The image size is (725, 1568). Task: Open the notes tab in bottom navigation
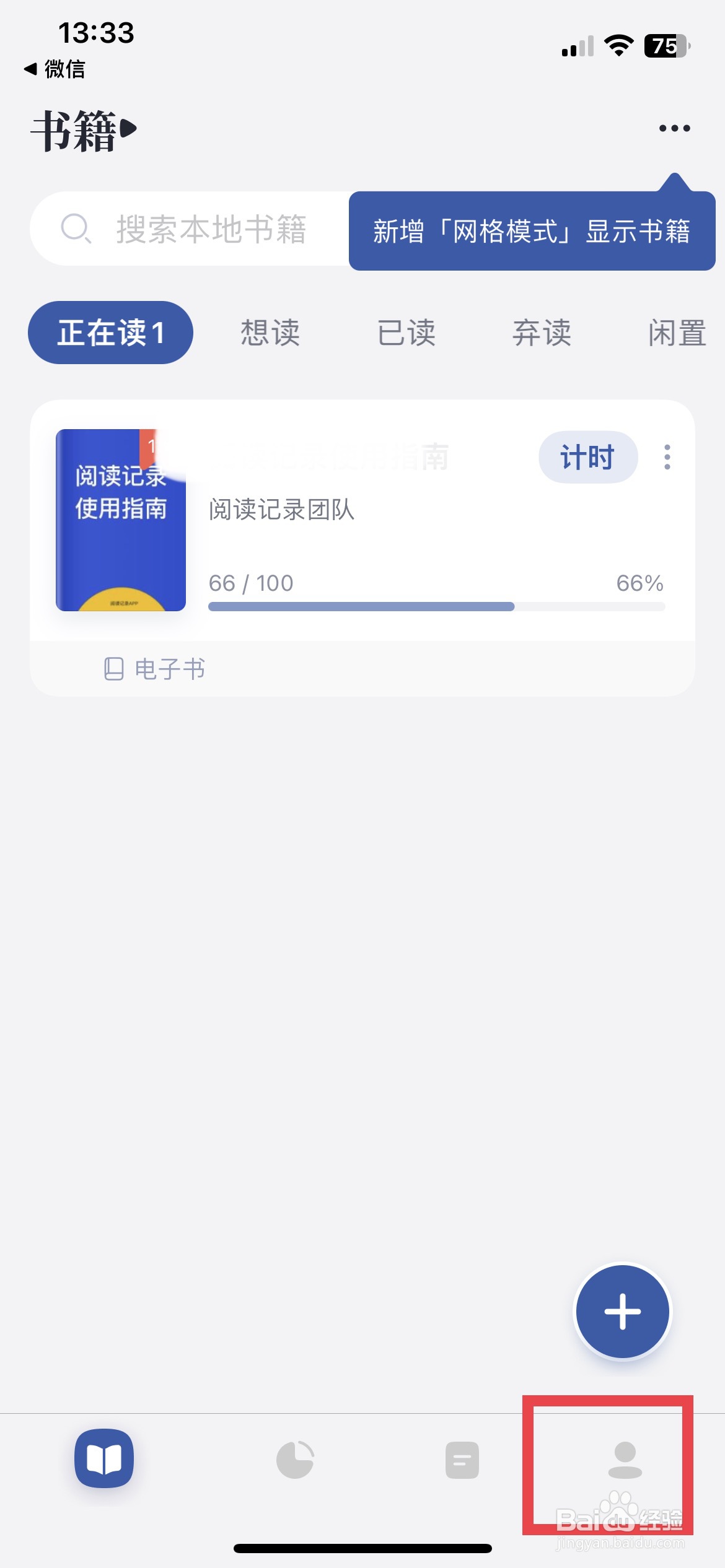(x=462, y=1460)
